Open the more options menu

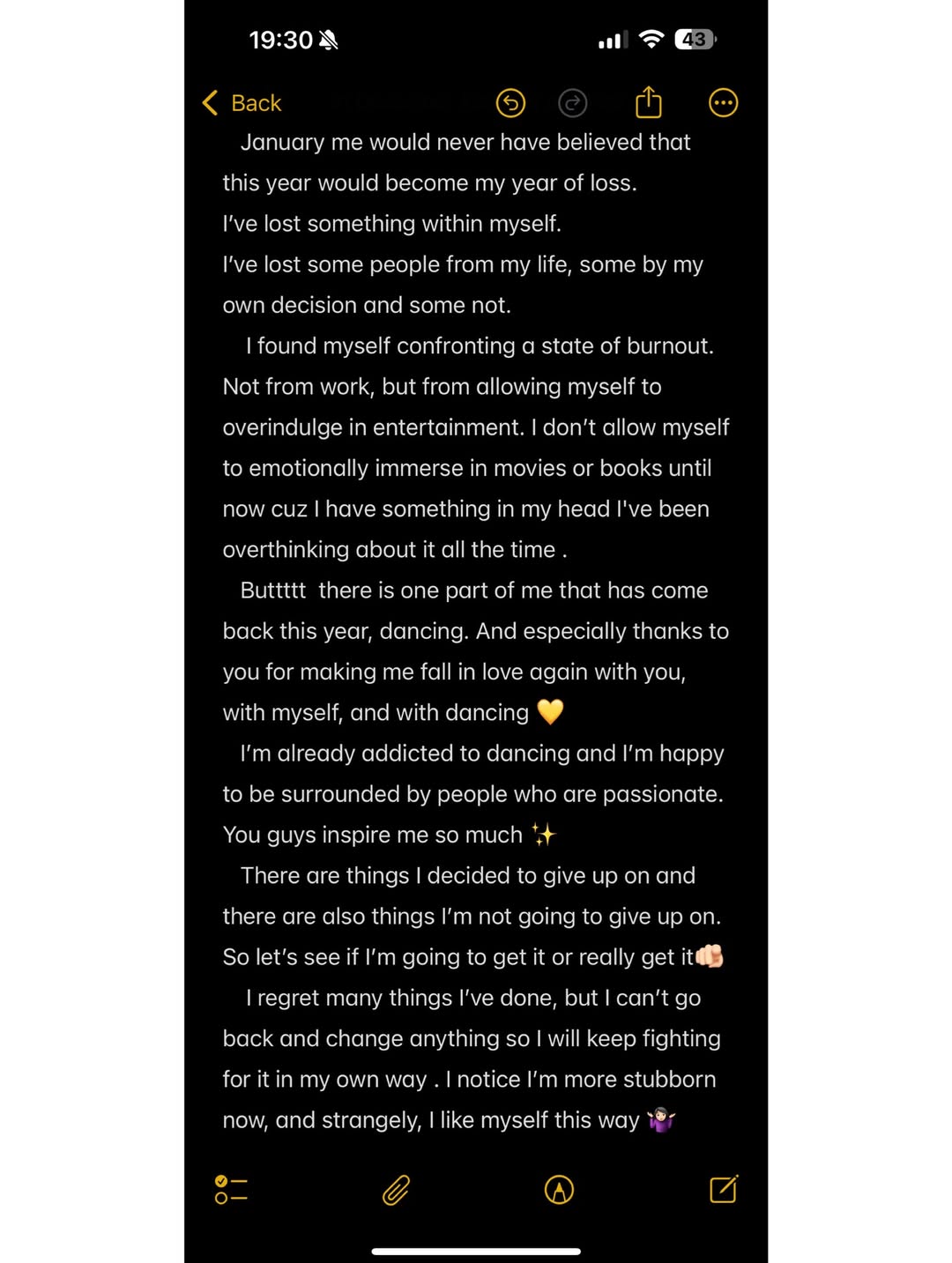723,103
